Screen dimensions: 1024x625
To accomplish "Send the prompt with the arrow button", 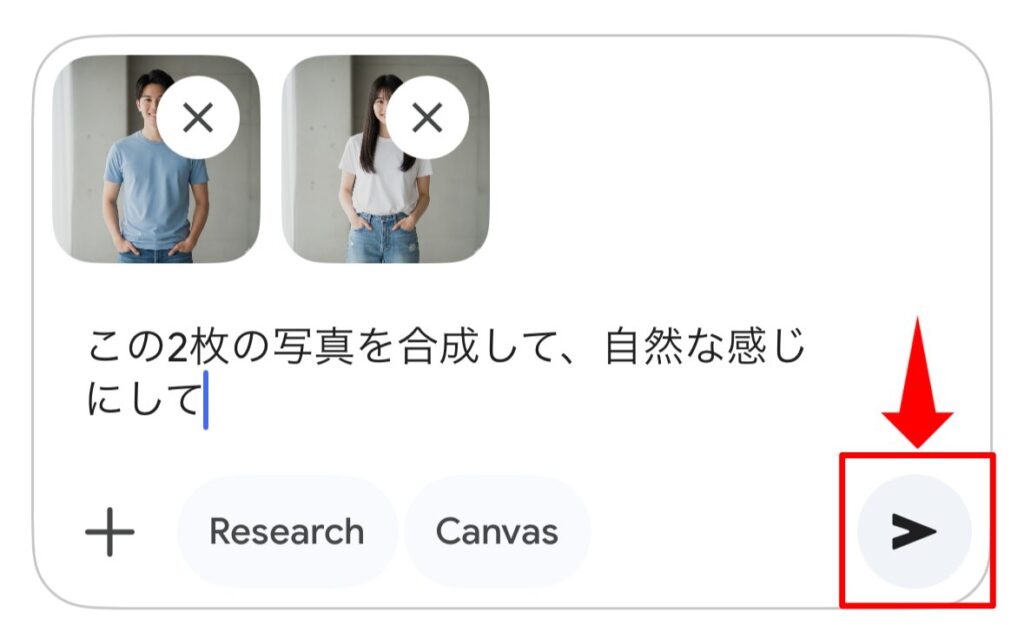I will tap(914, 531).
